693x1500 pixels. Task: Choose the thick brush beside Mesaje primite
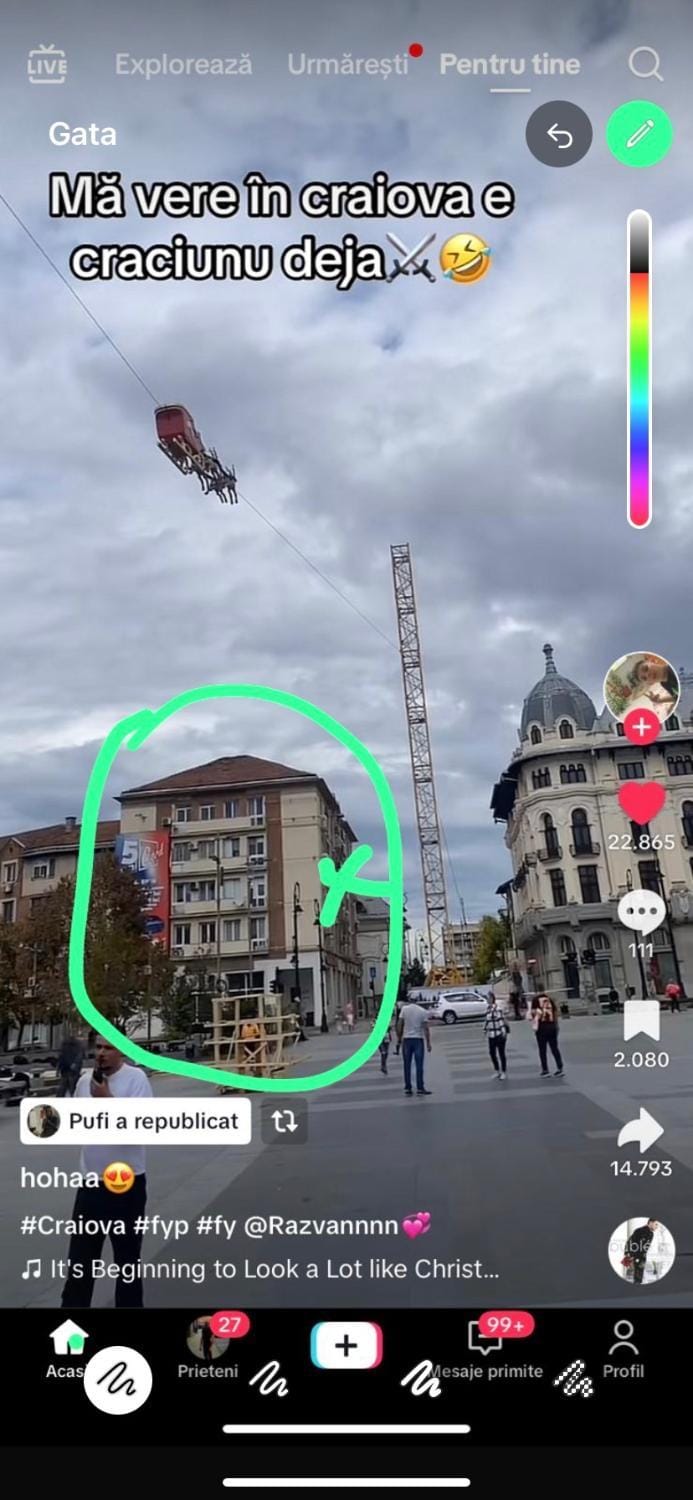coord(420,1380)
